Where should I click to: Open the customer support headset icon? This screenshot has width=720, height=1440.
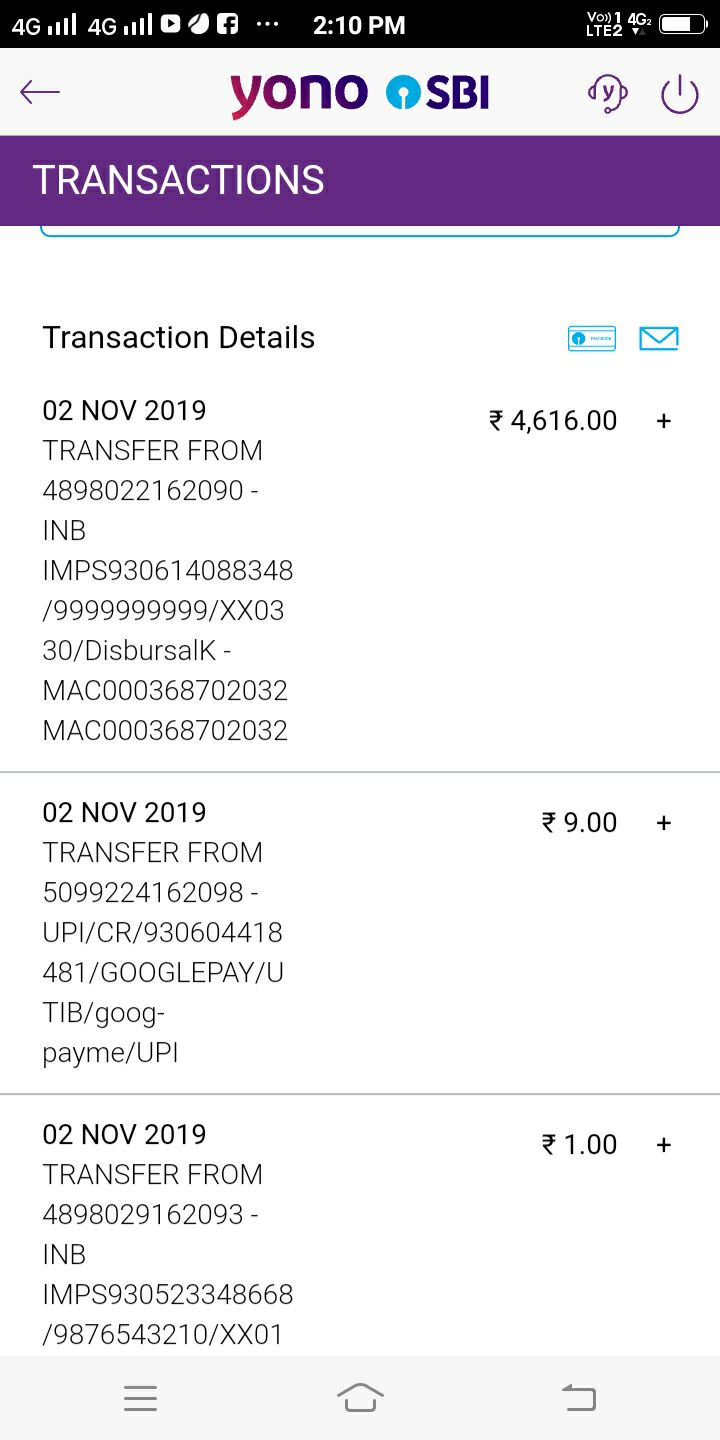pyautogui.click(x=607, y=94)
